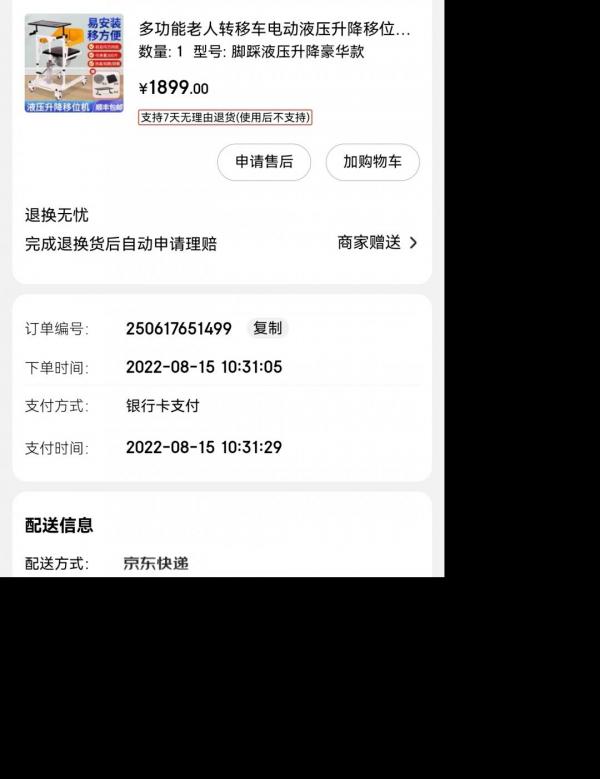Open the transfer chair product image
The image size is (600, 779).
[x=74, y=63]
